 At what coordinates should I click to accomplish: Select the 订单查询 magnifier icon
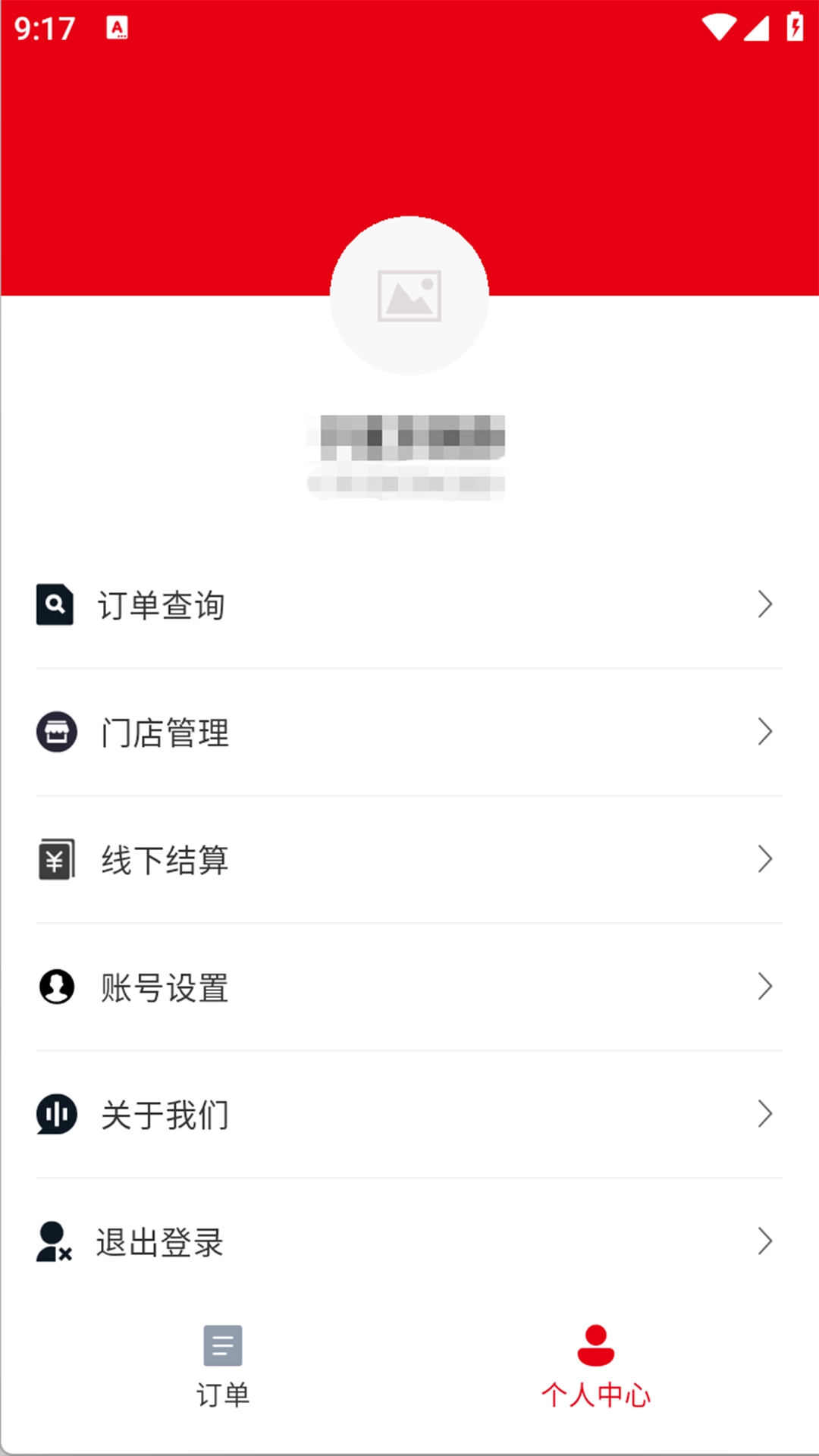[55, 604]
